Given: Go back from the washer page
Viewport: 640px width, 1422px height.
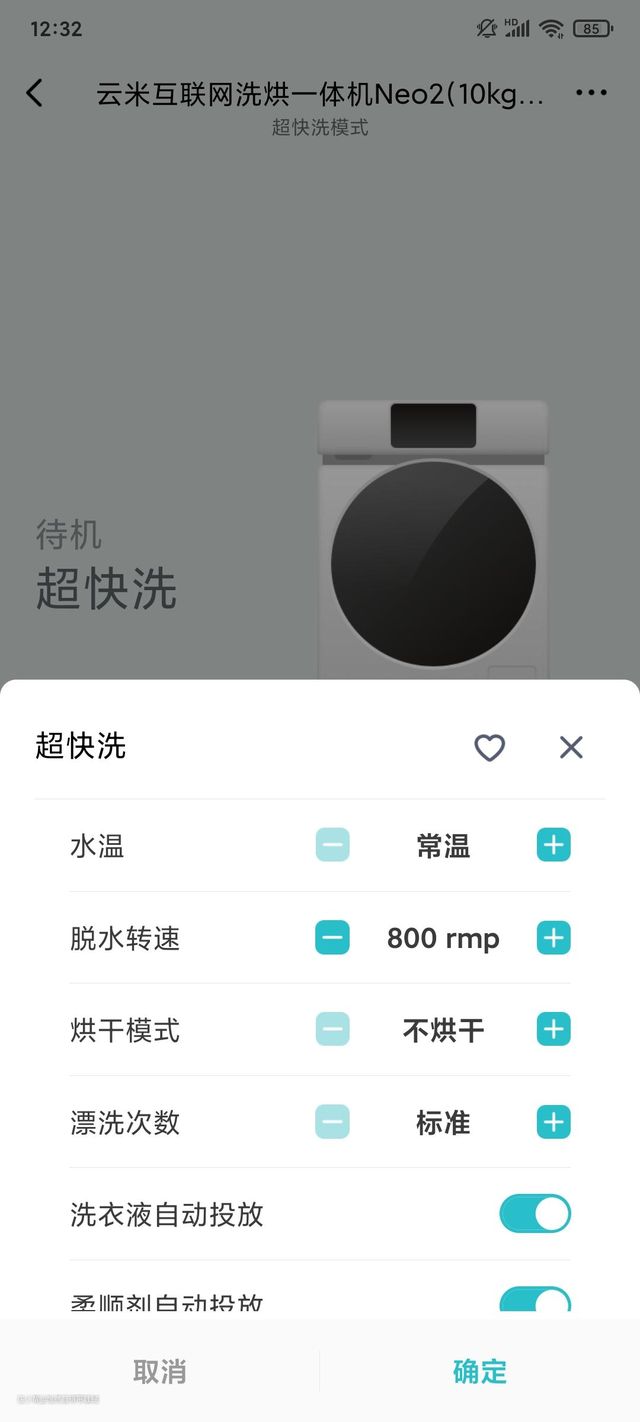Looking at the screenshot, I should pyautogui.click(x=35, y=94).
